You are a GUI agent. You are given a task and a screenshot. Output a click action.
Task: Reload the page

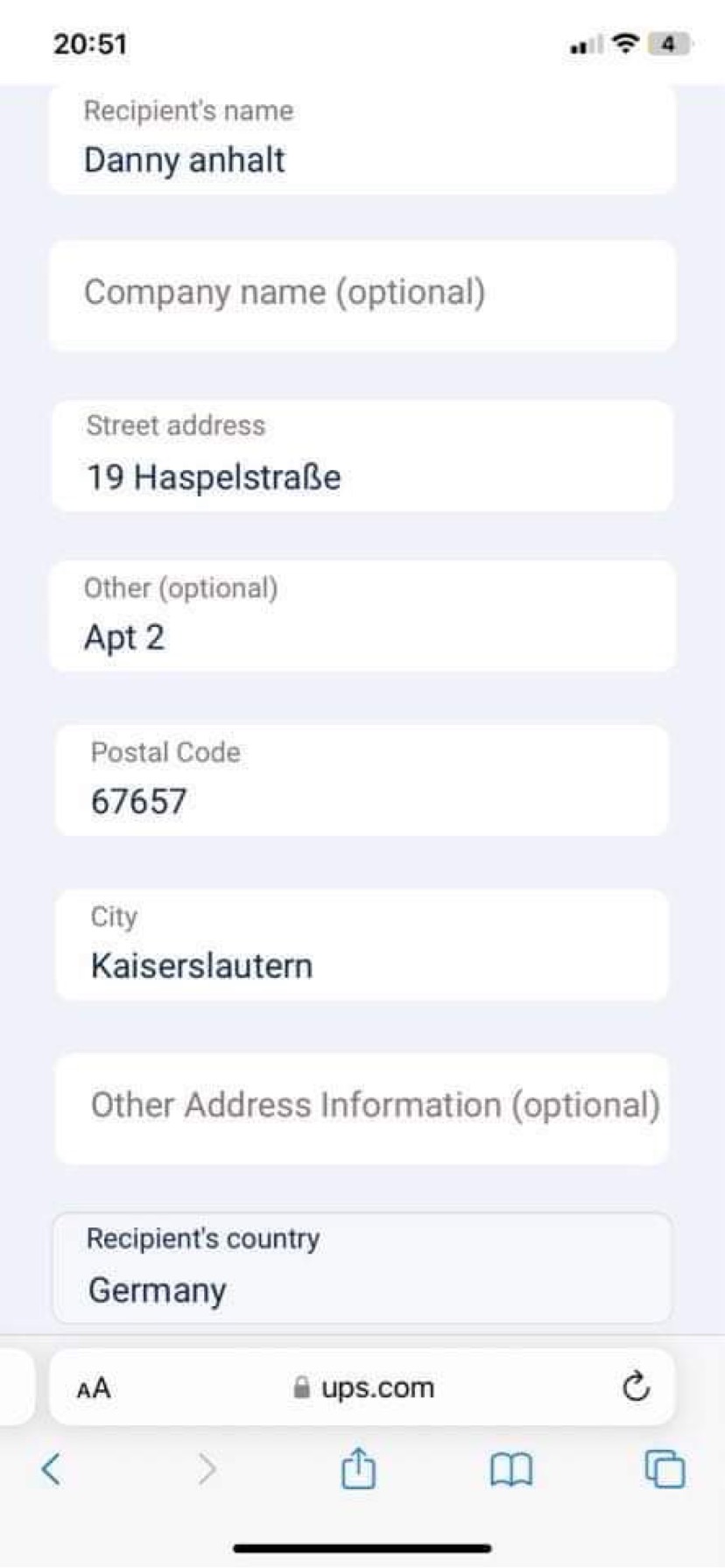tap(636, 1387)
